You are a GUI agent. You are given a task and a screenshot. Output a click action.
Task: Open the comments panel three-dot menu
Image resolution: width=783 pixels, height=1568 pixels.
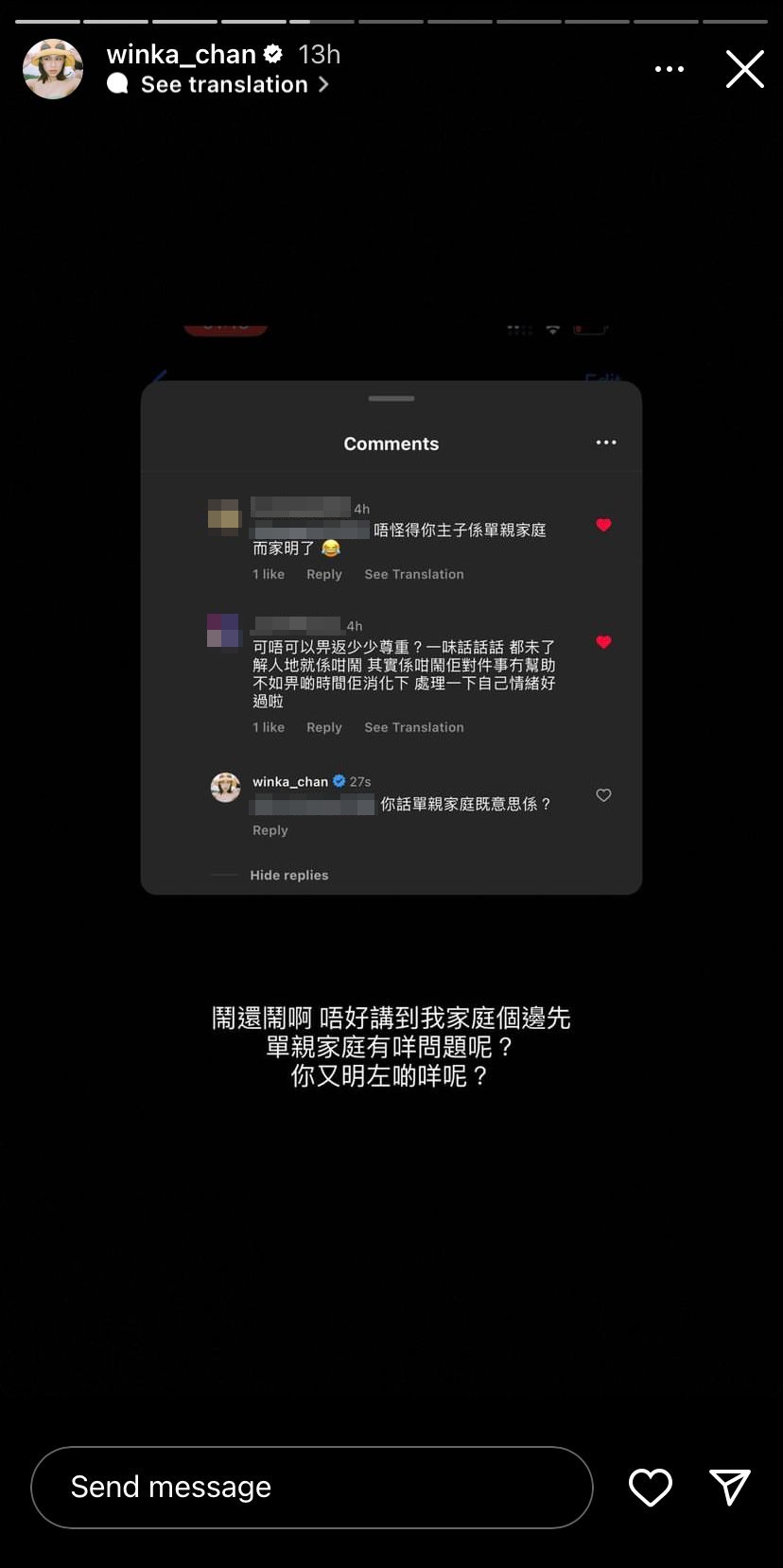[606, 442]
